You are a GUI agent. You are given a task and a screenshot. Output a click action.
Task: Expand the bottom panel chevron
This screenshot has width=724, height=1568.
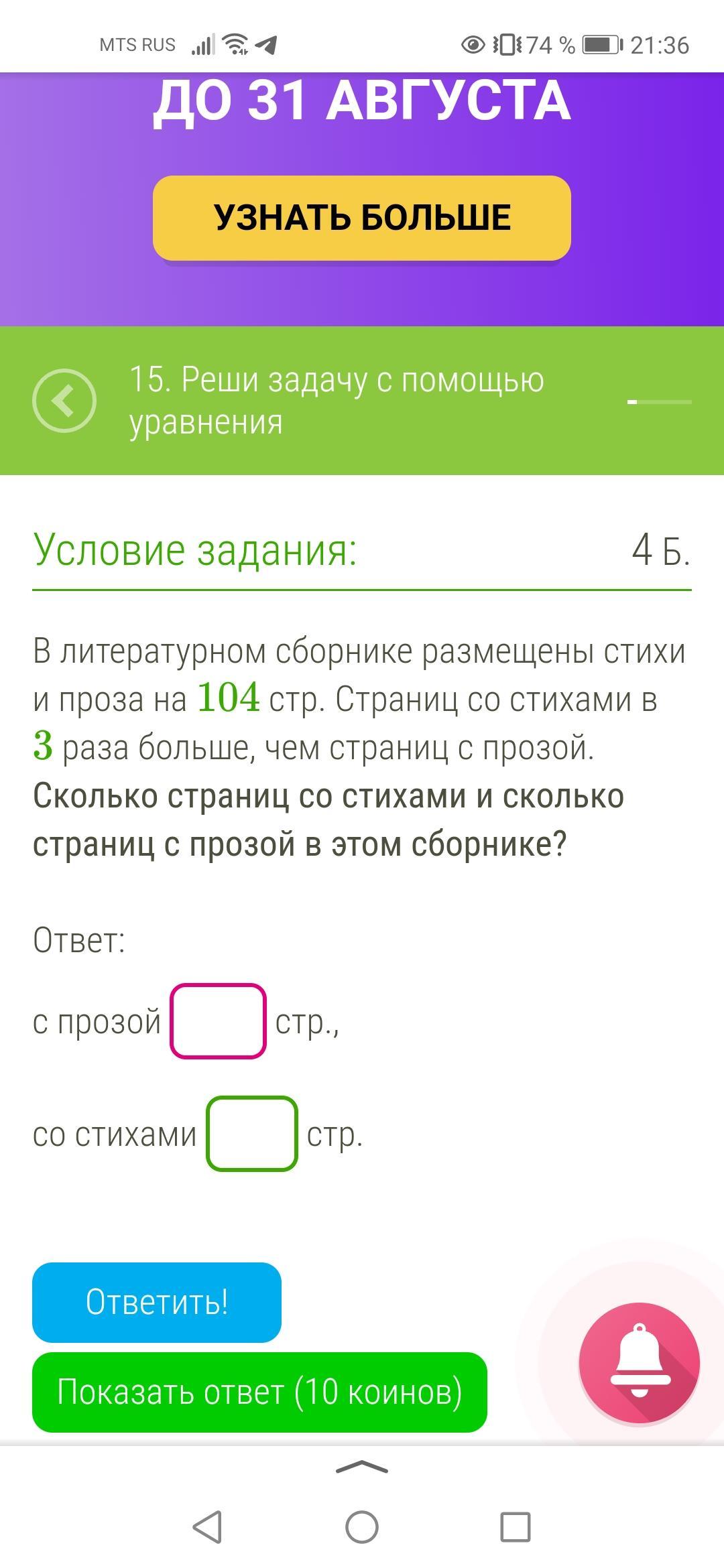coord(361,1467)
